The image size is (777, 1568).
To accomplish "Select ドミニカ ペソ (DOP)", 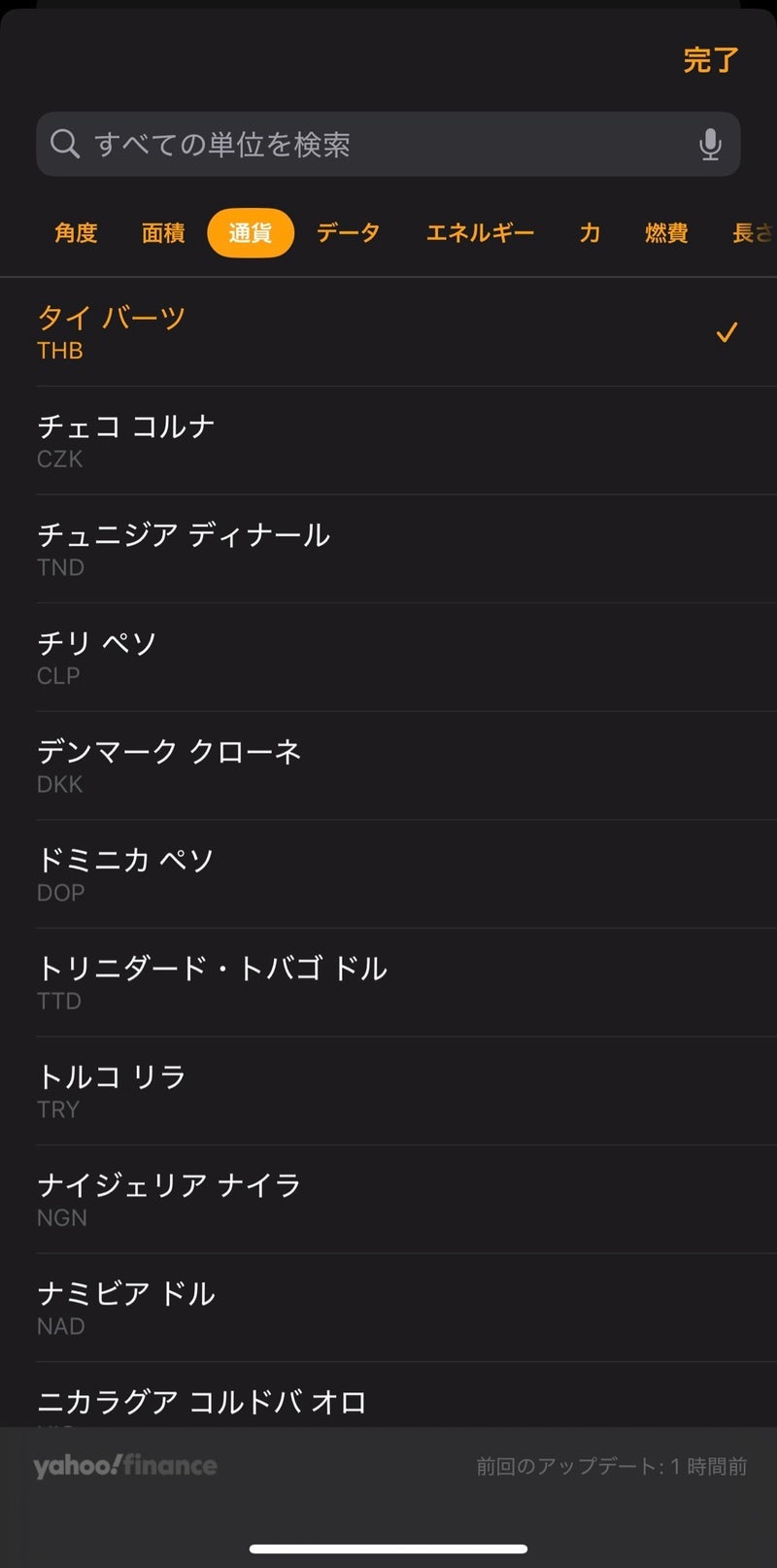I will pyautogui.click(x=388, y=874).
